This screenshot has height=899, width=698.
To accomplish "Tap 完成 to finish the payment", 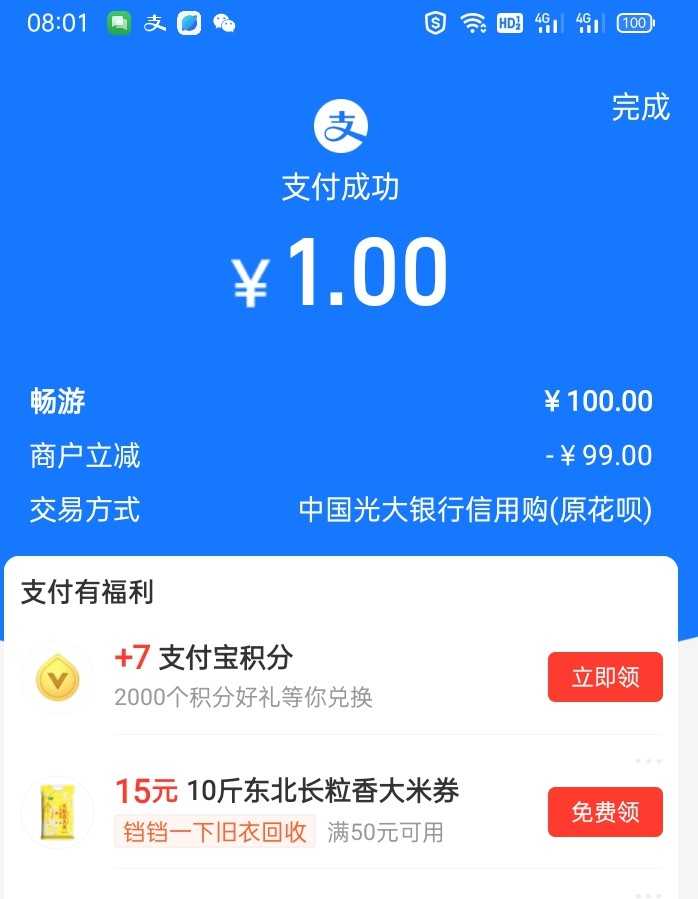I will click(640, 108).
